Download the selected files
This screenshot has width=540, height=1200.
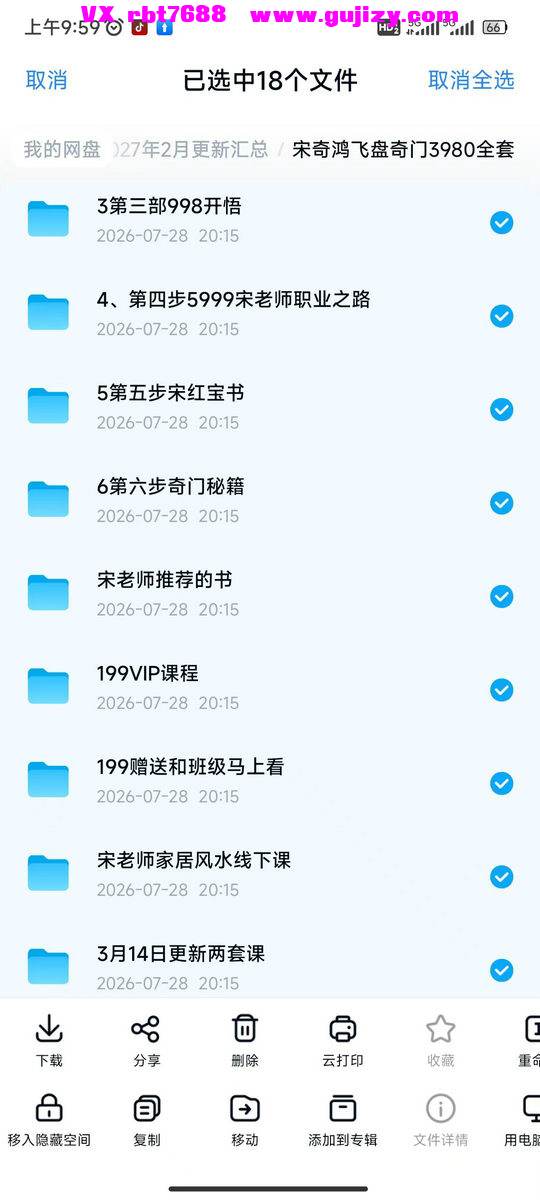click(49, 1041)
